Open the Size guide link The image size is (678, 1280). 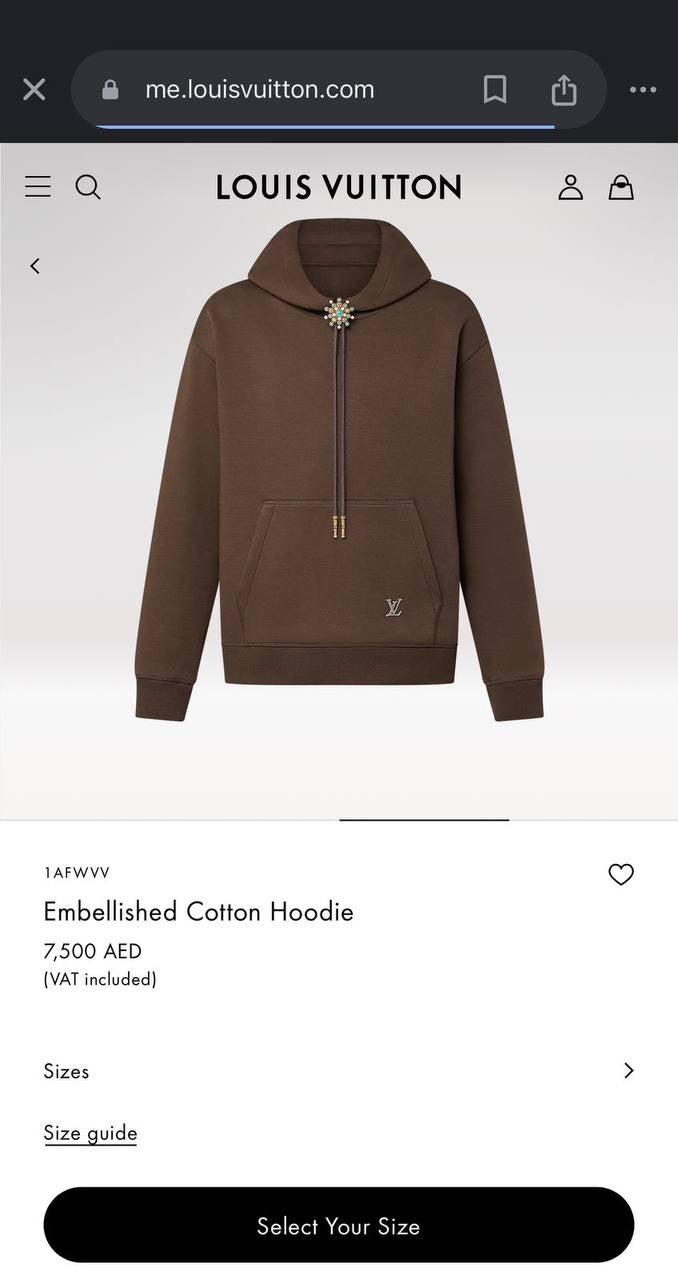click(90, 1133)
